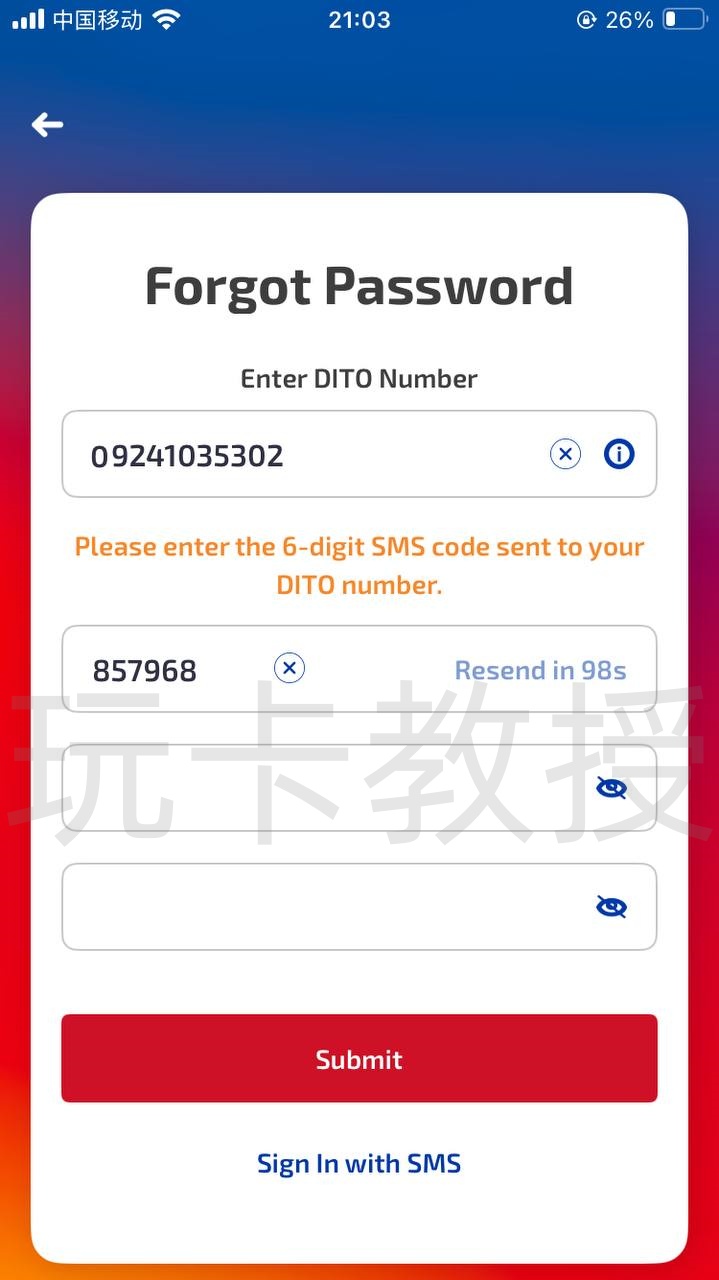The image size is (719, 1280).
Task: Submit the password reset form
Action: click(x=359, y=1059)
